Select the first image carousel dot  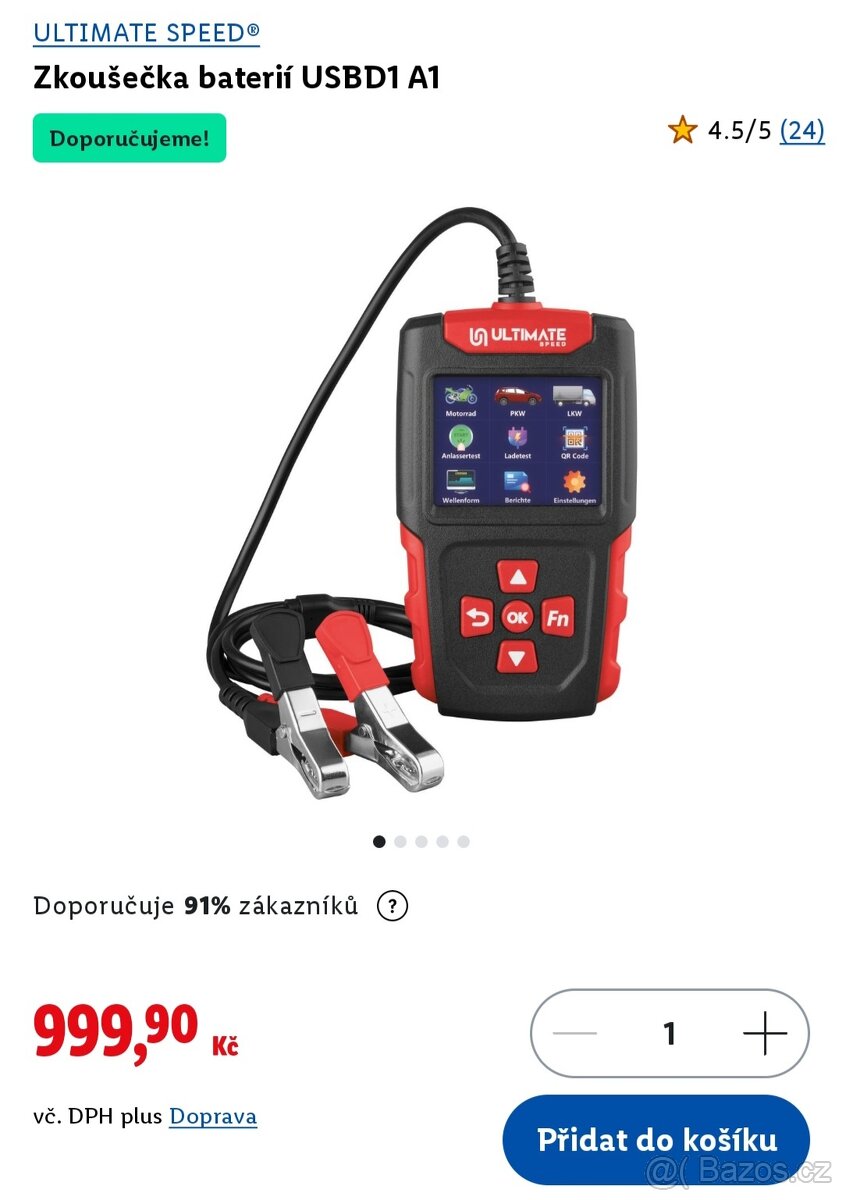click(x=378, y=841)
